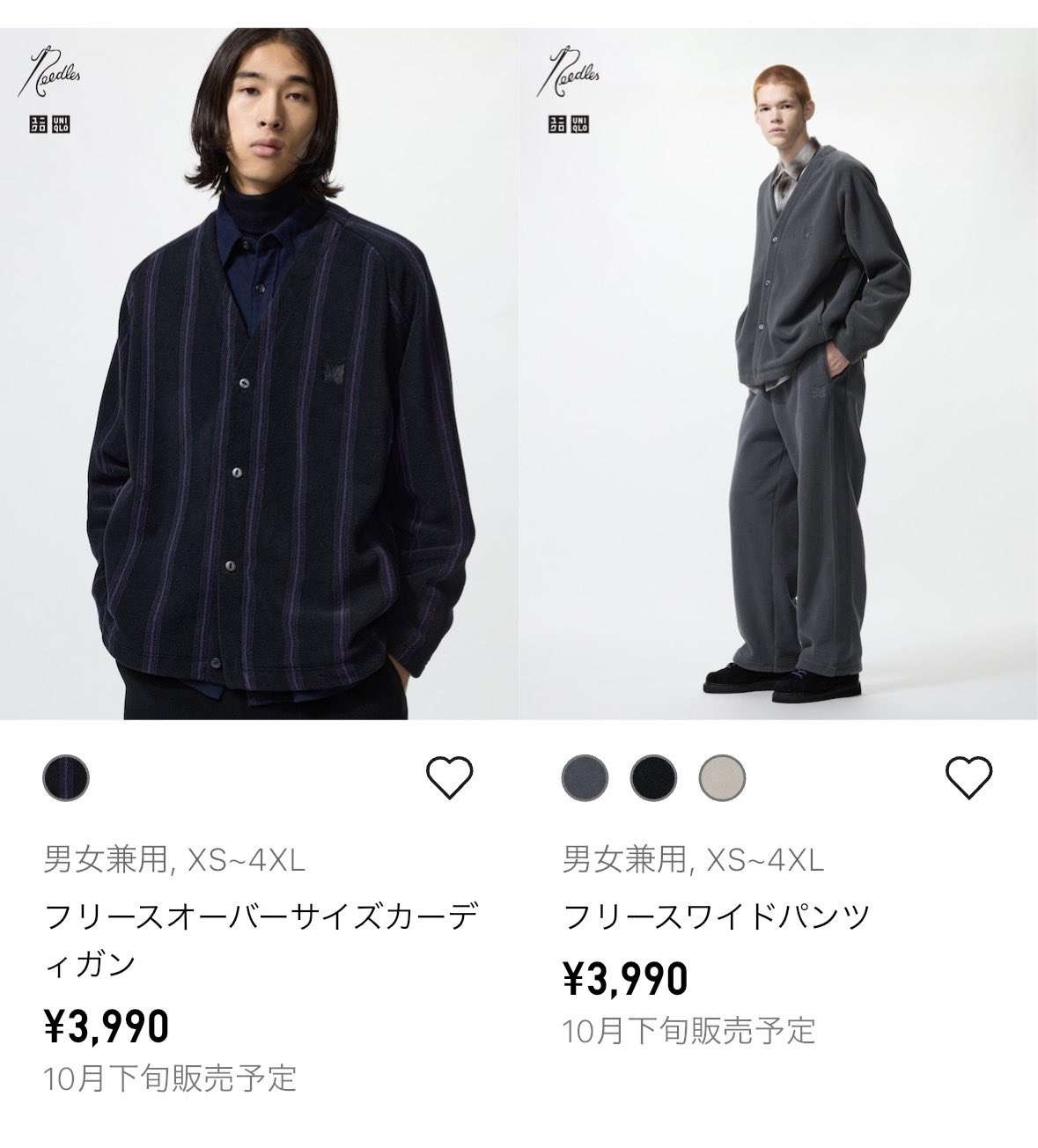Image resolution: width=1038 pixels, height=1148 pixels.
Task: Select the black swatch for wide pants
Action: [653, 777]
